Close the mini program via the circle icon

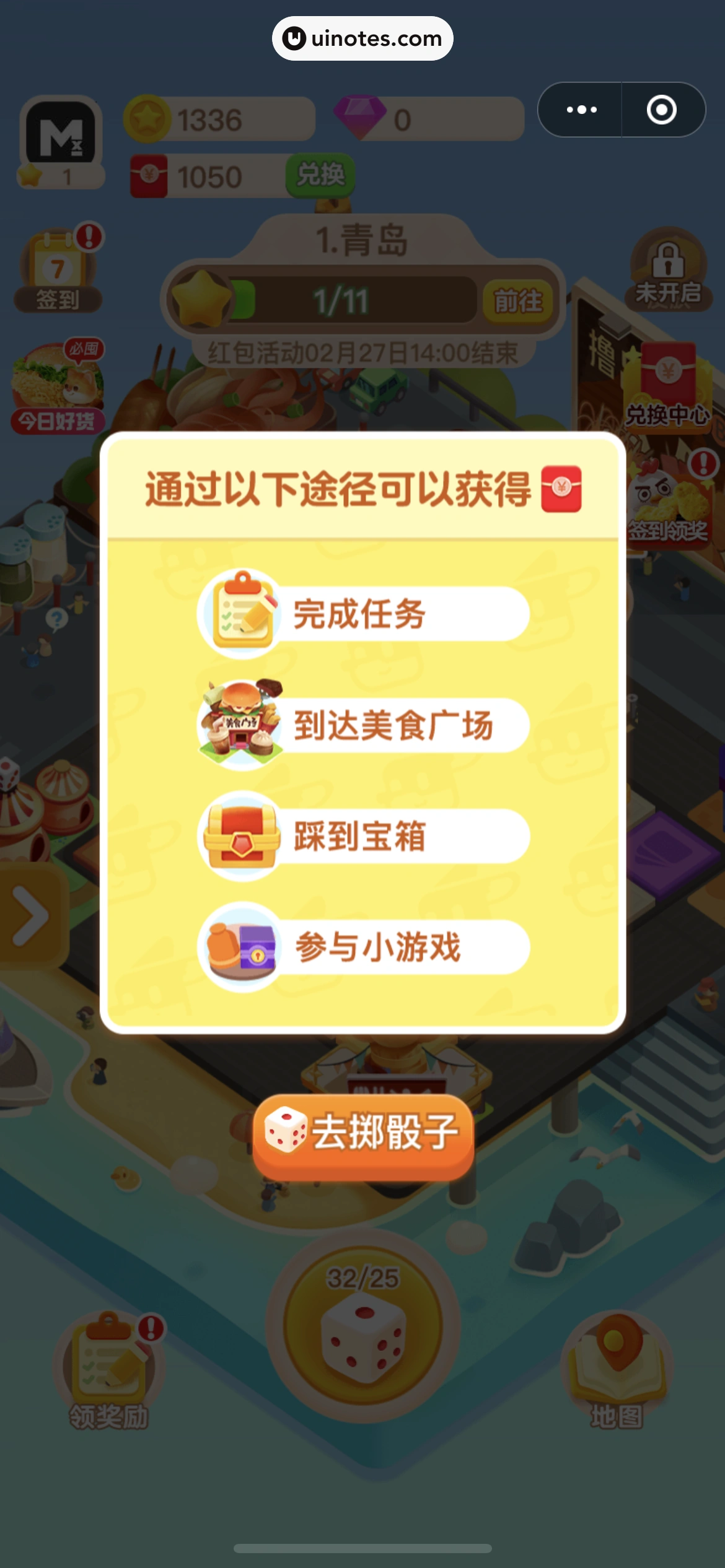[x=661, y=110]
